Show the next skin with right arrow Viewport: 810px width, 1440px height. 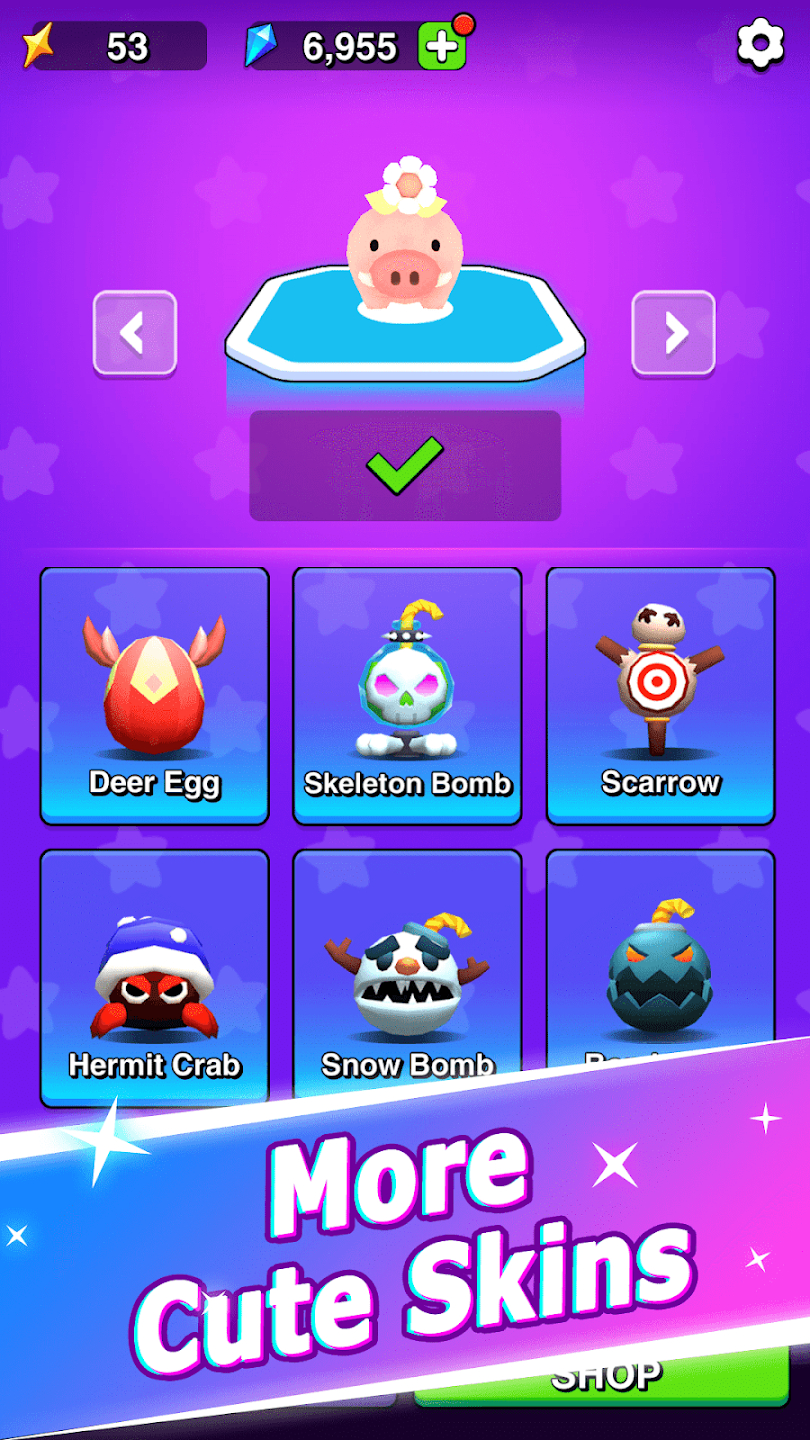tap(674, 334)
